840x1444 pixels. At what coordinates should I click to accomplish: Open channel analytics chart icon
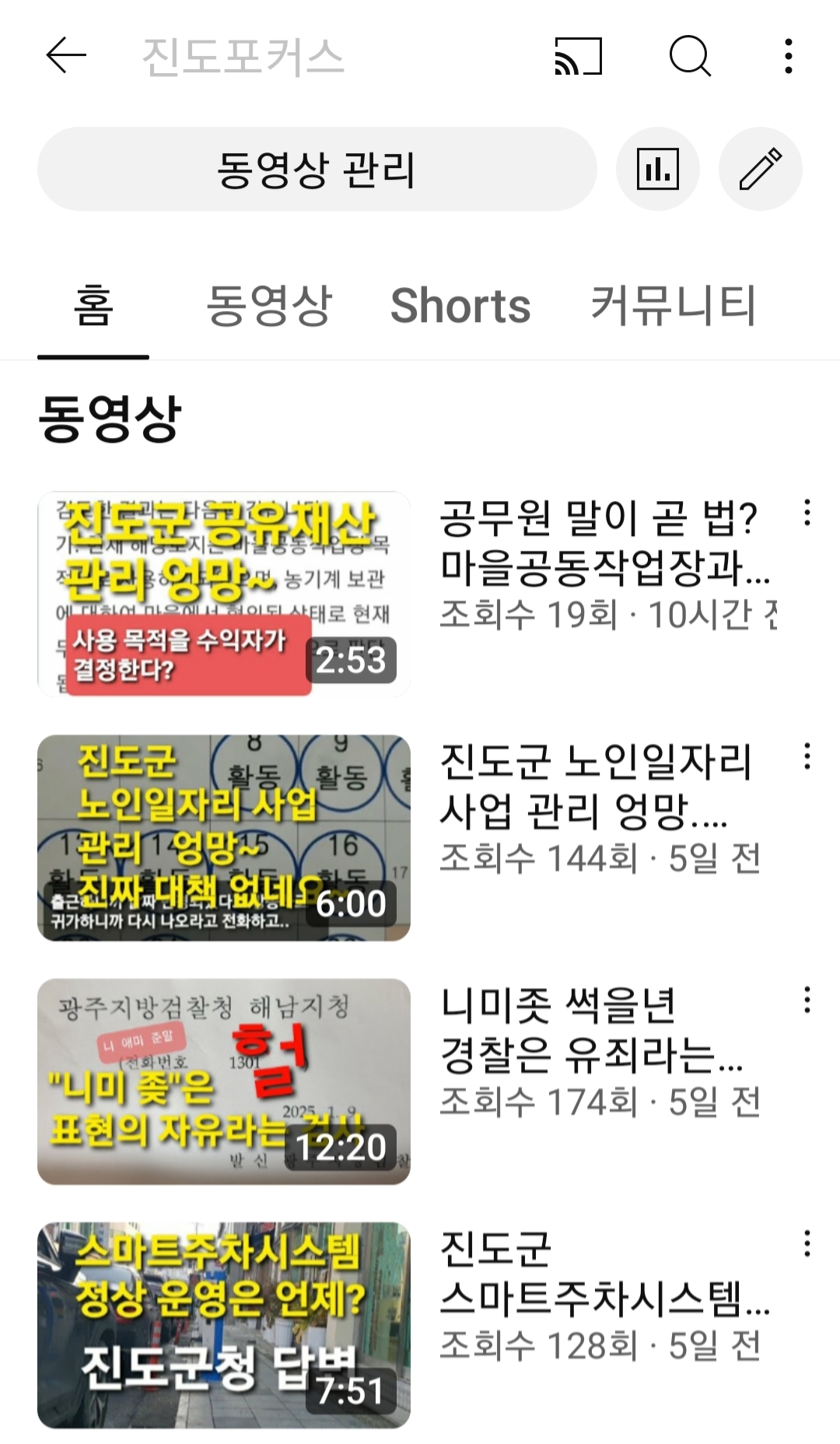657,170
